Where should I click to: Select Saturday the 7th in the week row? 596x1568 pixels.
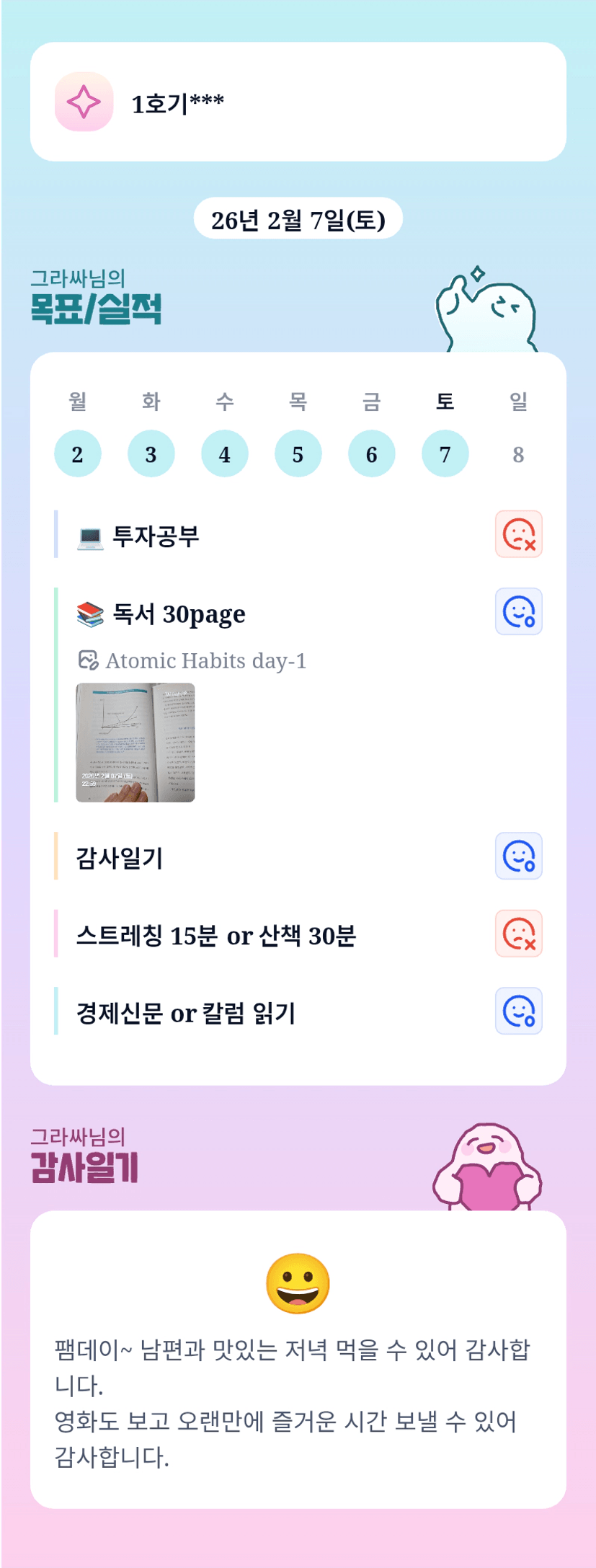[x=445, y=453]
